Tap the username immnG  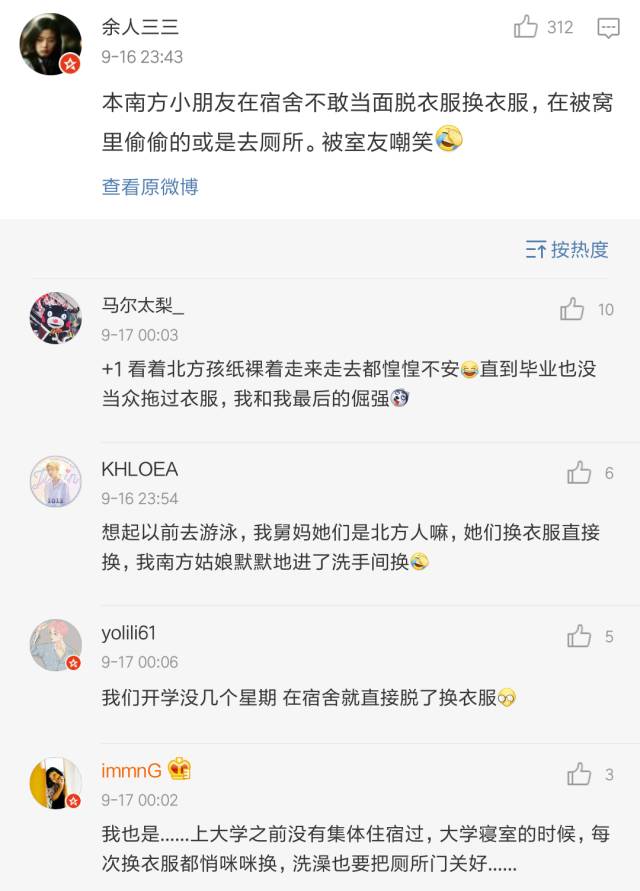pyautogui.click(x=131, y=770)
